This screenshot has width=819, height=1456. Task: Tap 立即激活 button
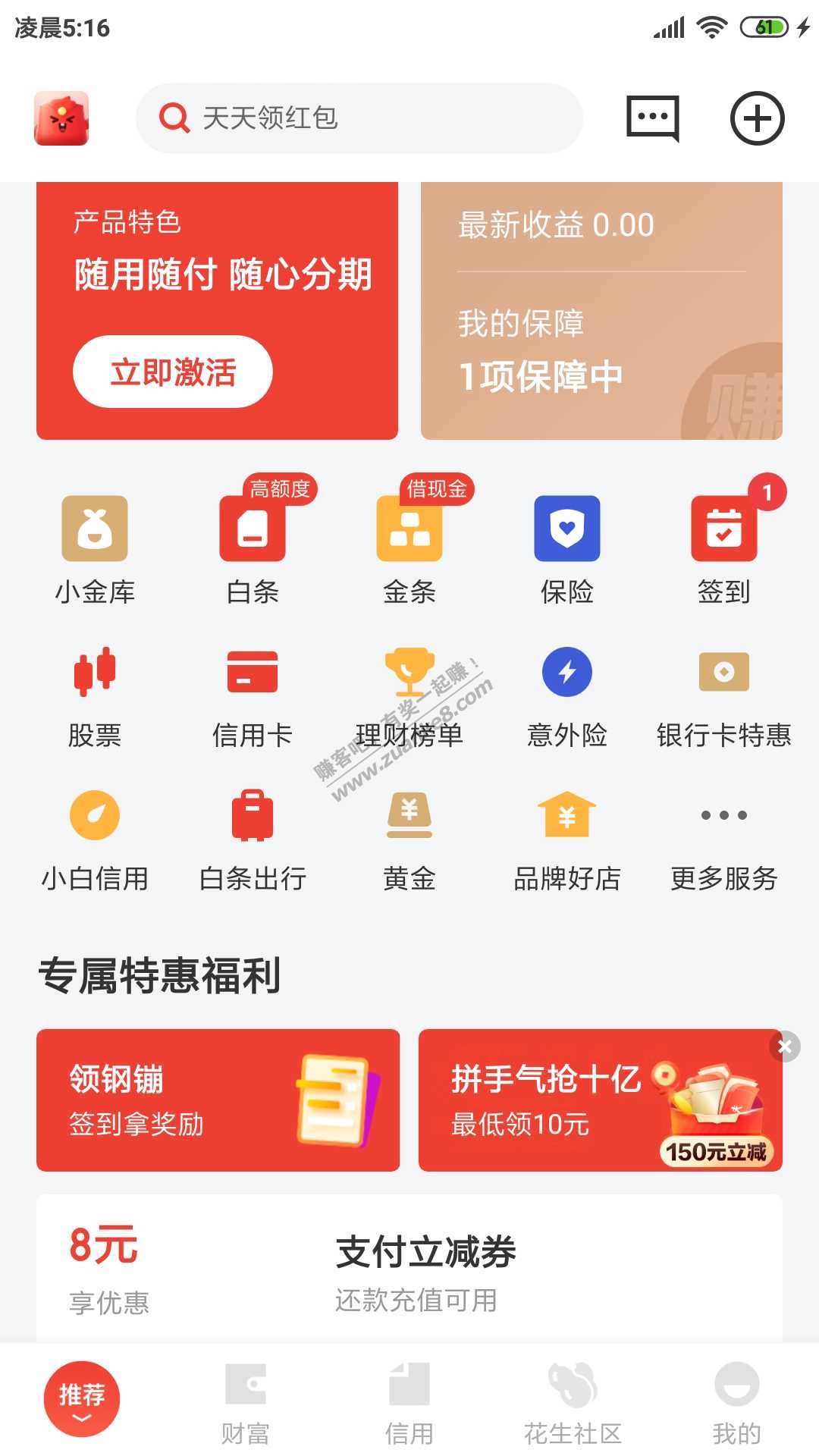tap(173, 372)
